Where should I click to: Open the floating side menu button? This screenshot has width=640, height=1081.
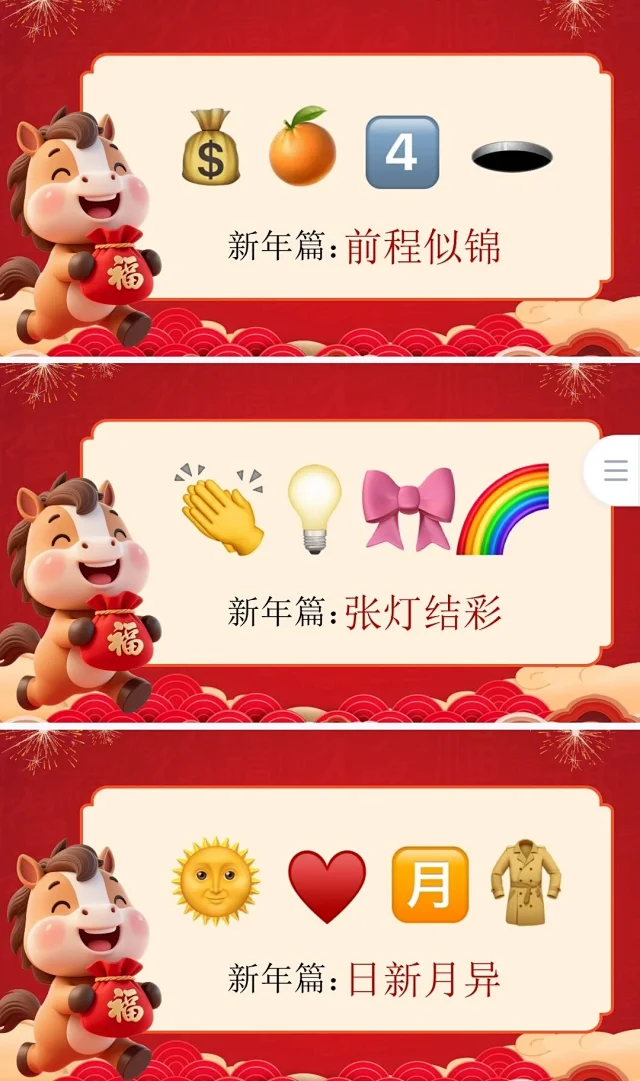(616, 470)
